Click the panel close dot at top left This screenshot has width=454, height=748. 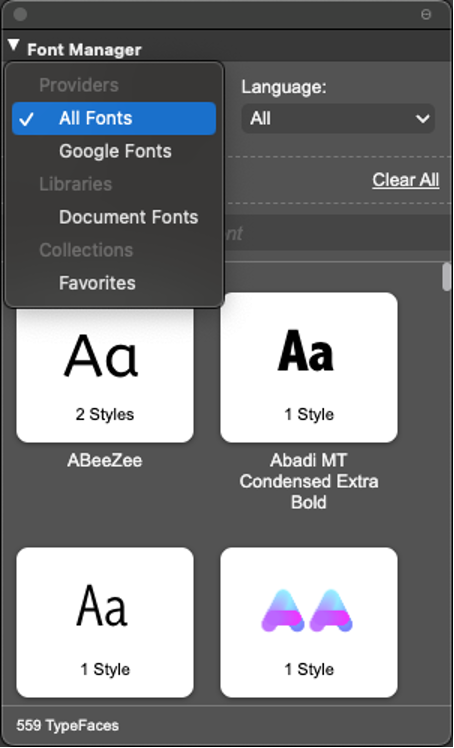pos(20,14)
